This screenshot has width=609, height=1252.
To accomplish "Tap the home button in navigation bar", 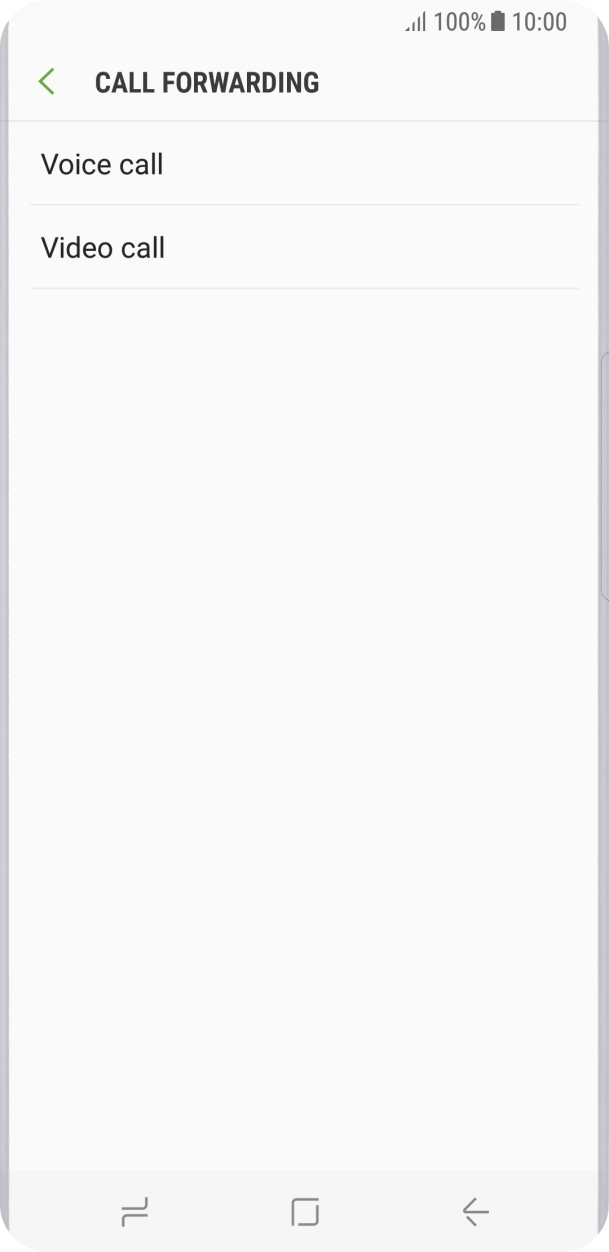I will [x=304, y=1212].
